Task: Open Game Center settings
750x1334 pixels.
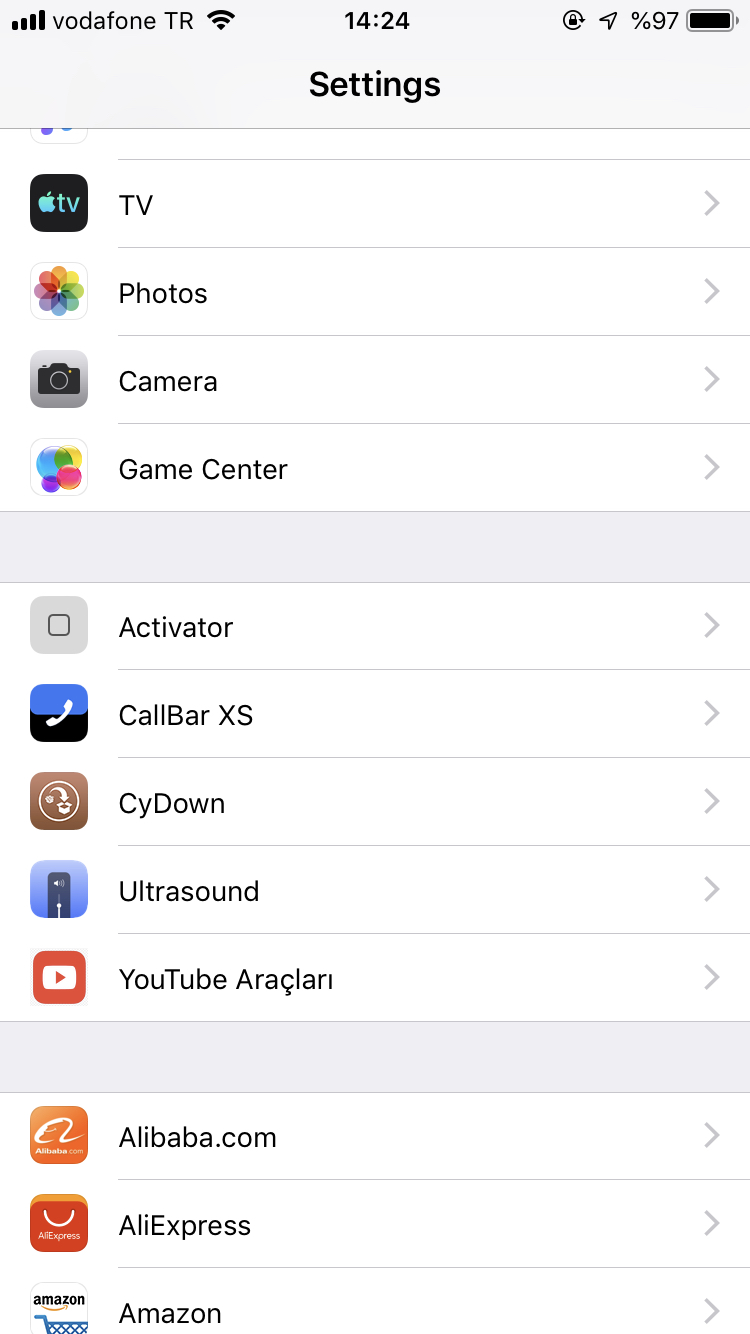Action: [375, 468]
